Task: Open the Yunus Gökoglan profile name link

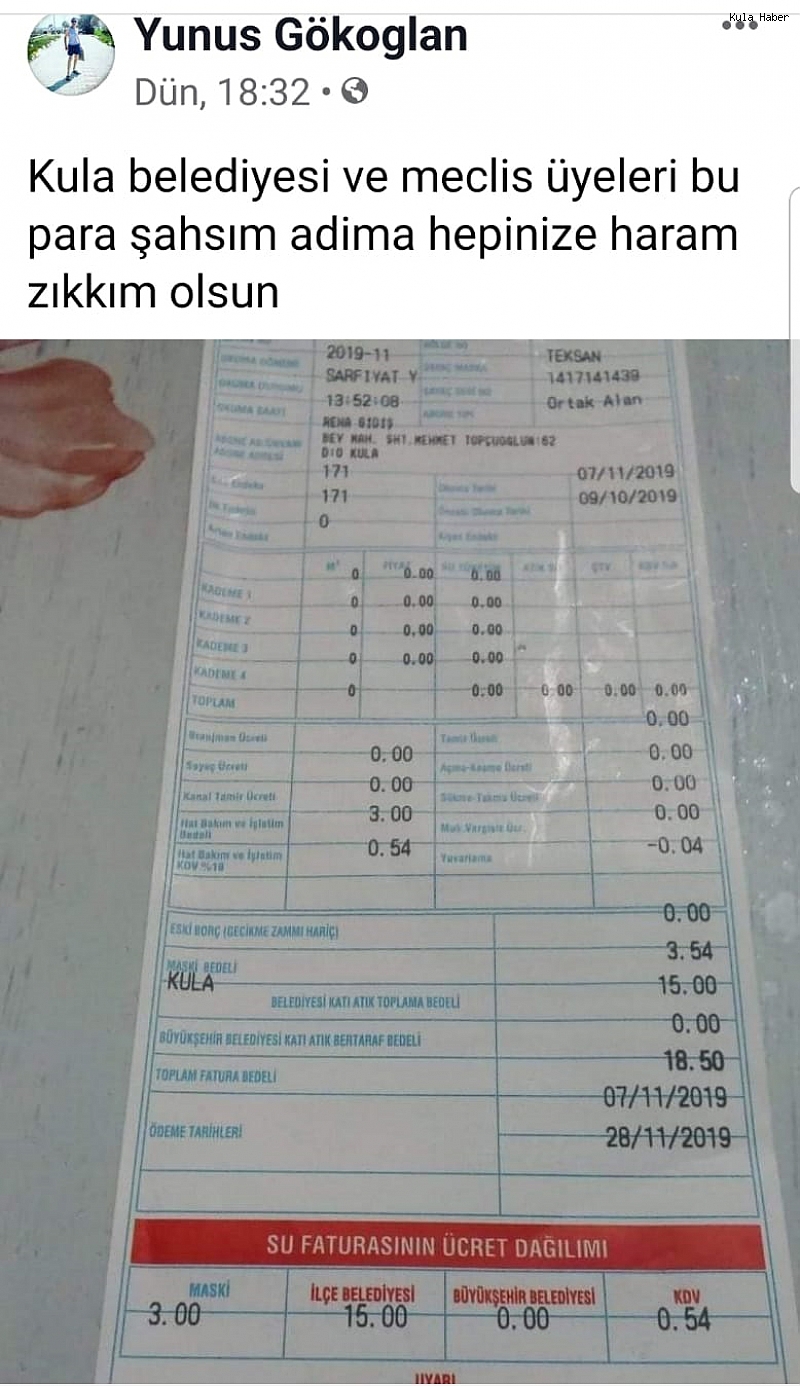Action: click(301, 37)
